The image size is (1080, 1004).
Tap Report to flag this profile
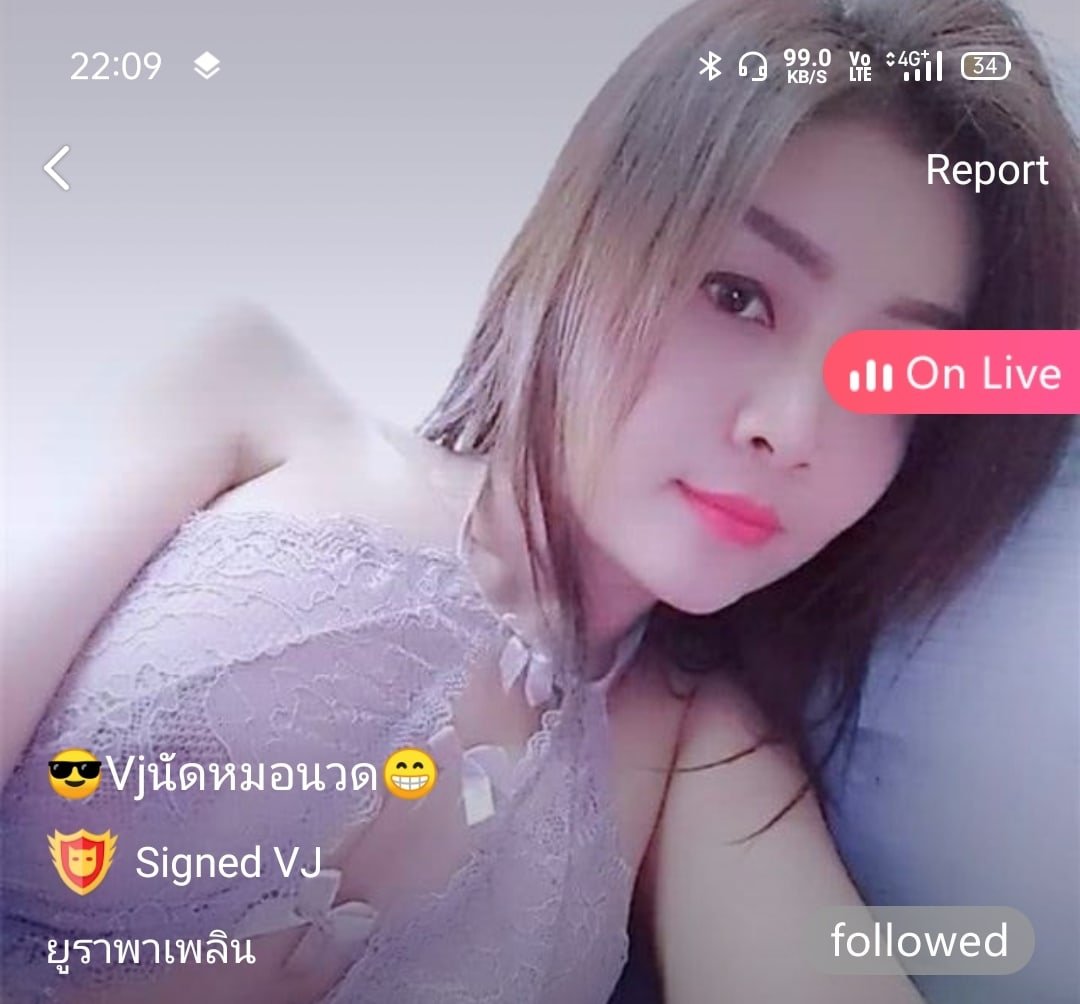click(x=986, y=170)
